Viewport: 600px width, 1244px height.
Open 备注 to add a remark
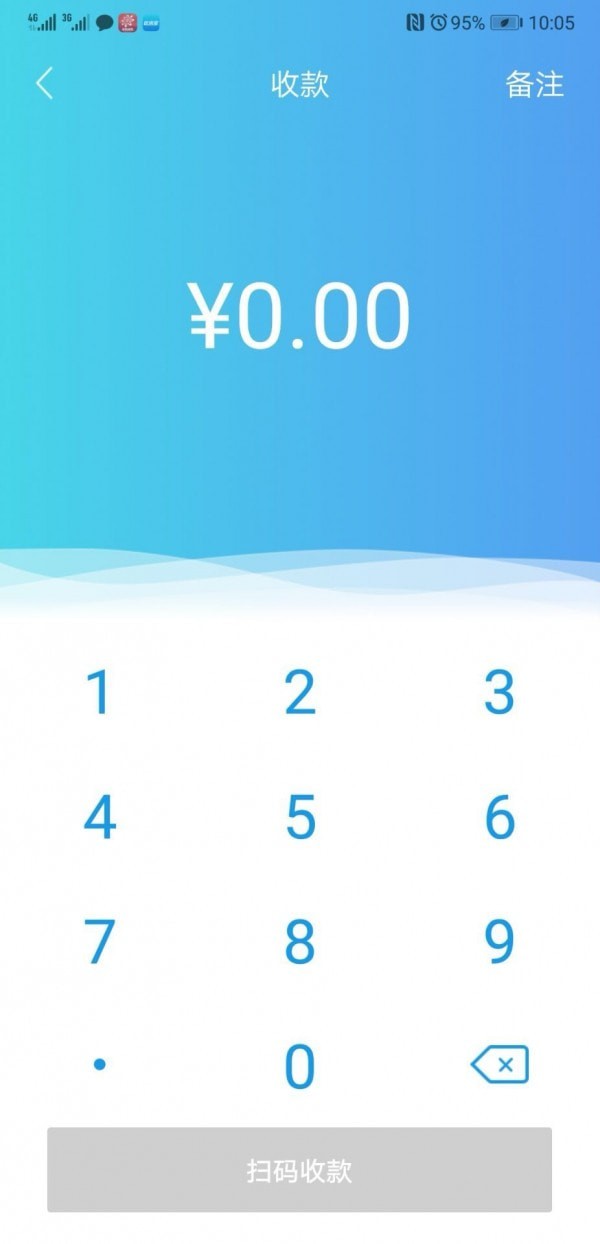tap(535, 85)
